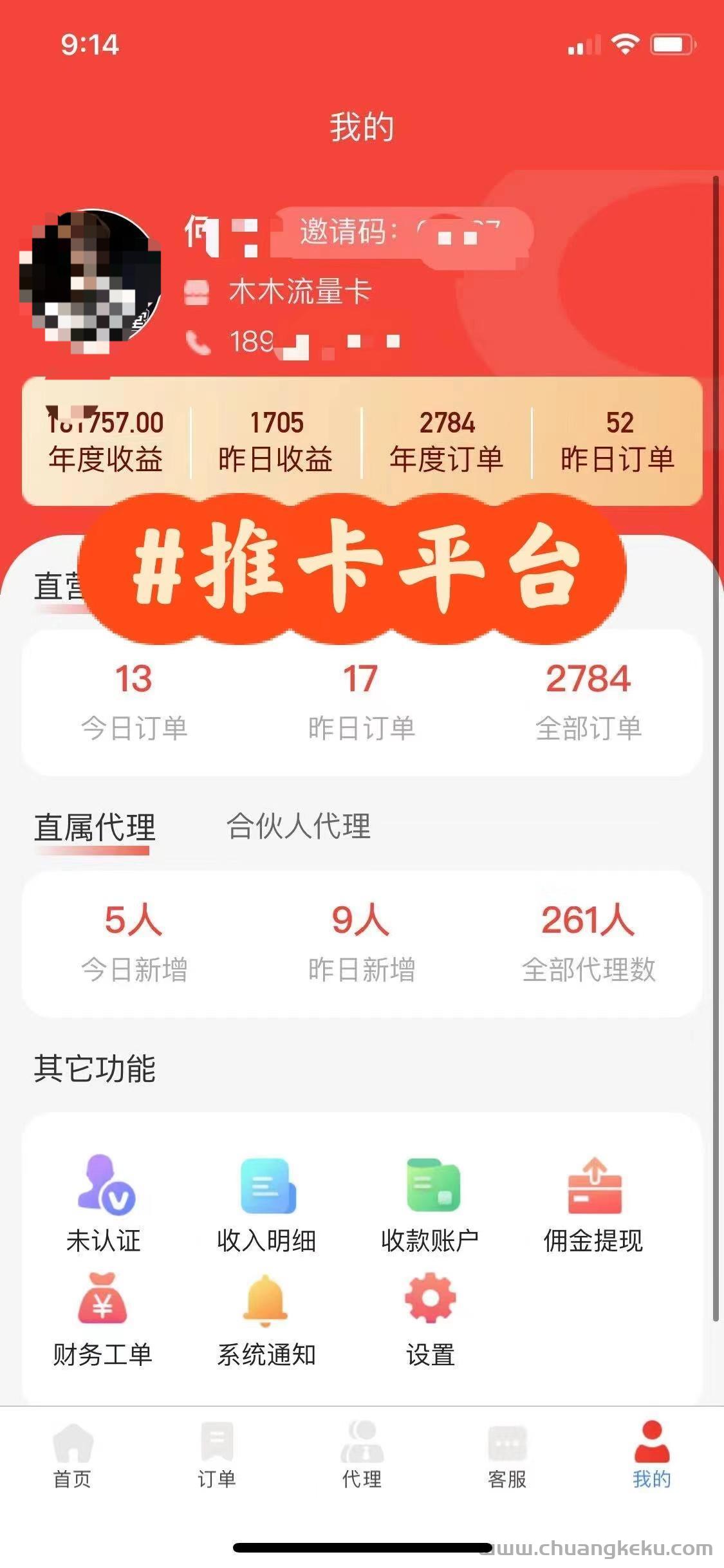The width and height of the screenshot is (724, 1568).
Task: Select the 直属代理 tab
Action: 95,828
